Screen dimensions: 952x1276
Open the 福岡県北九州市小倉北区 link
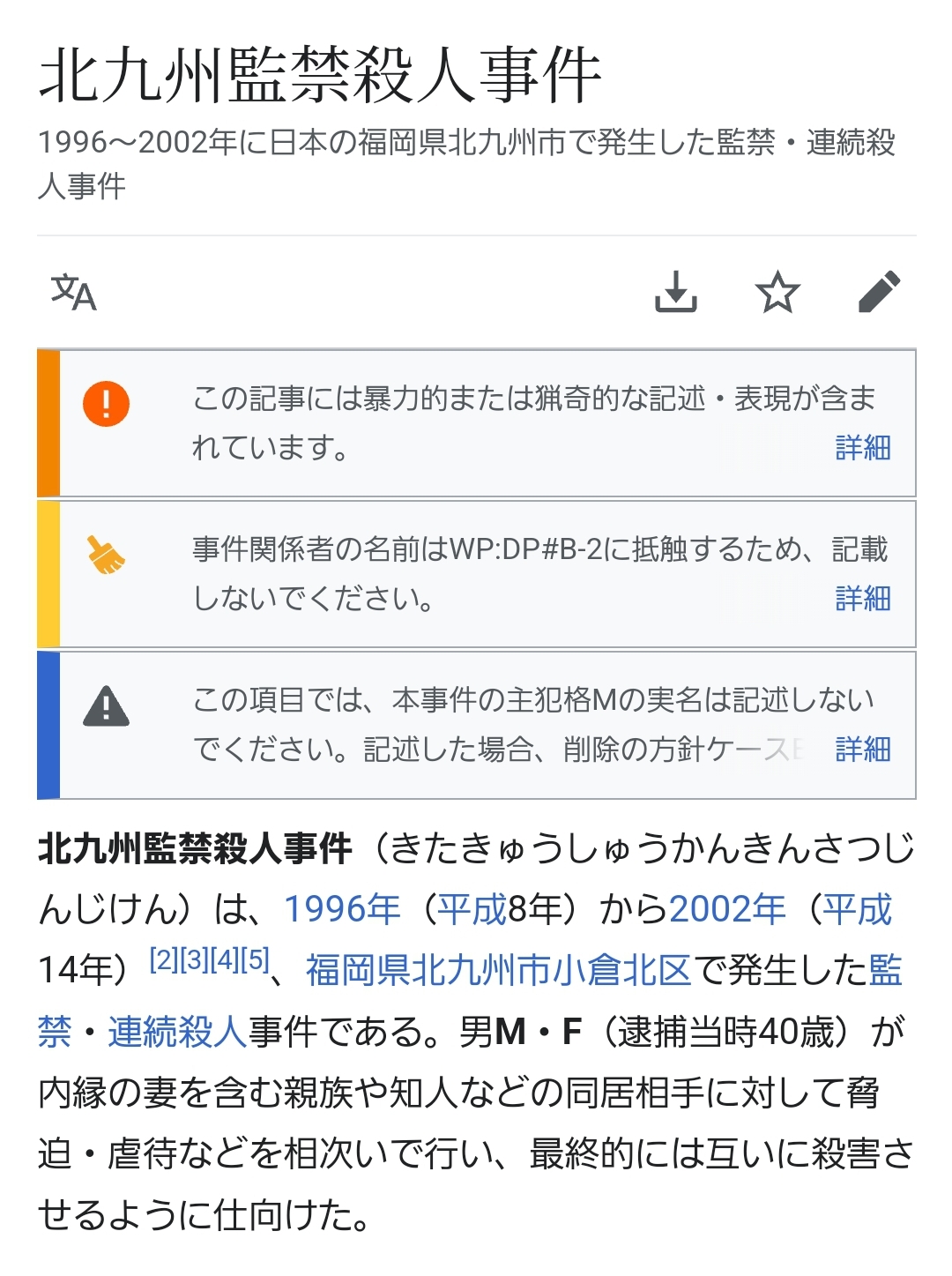[x=498, y=970]
